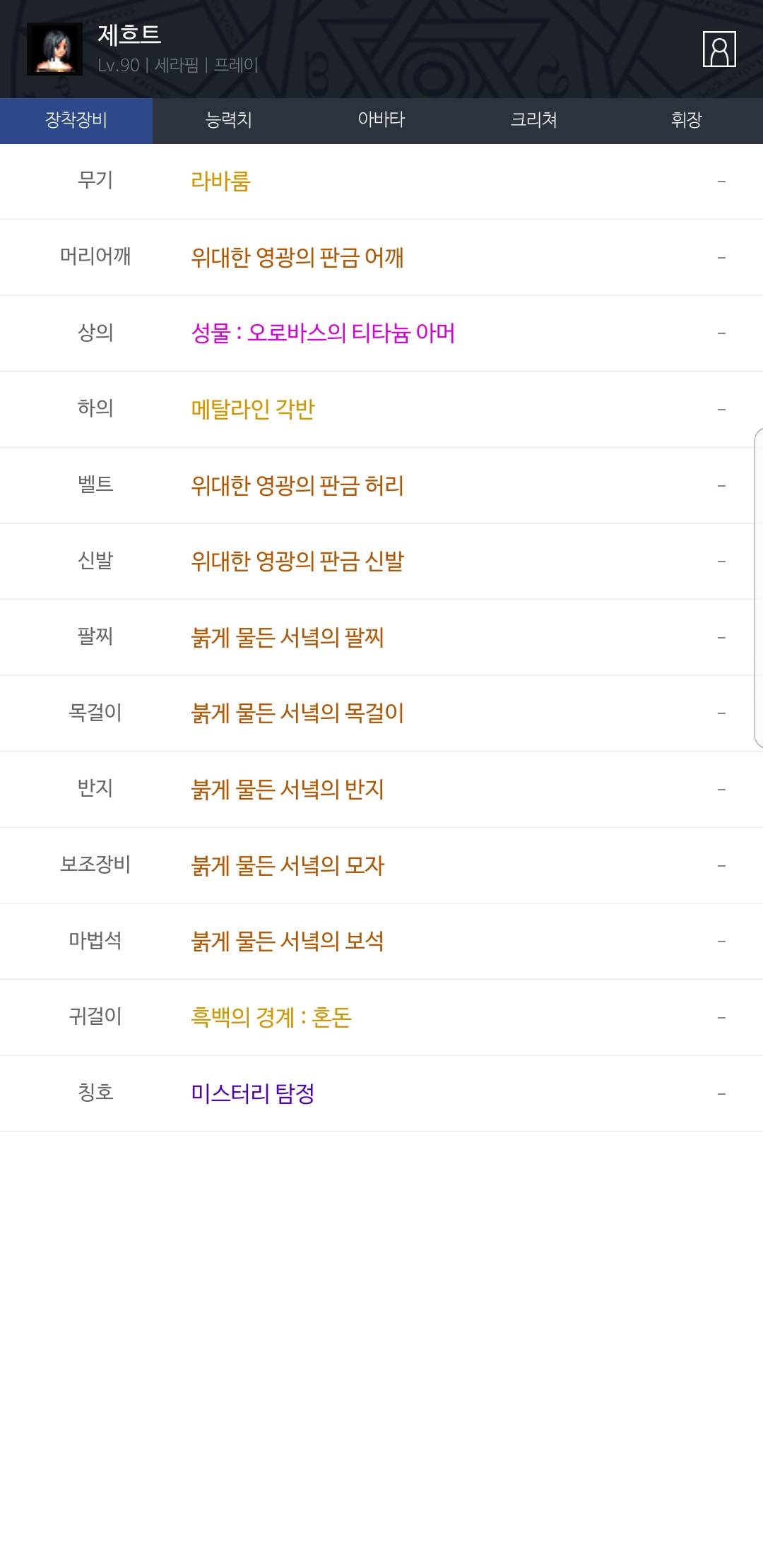
Task: Open the 크리쳐 tab
Action: pyautogui.click(x=534, y=120)
